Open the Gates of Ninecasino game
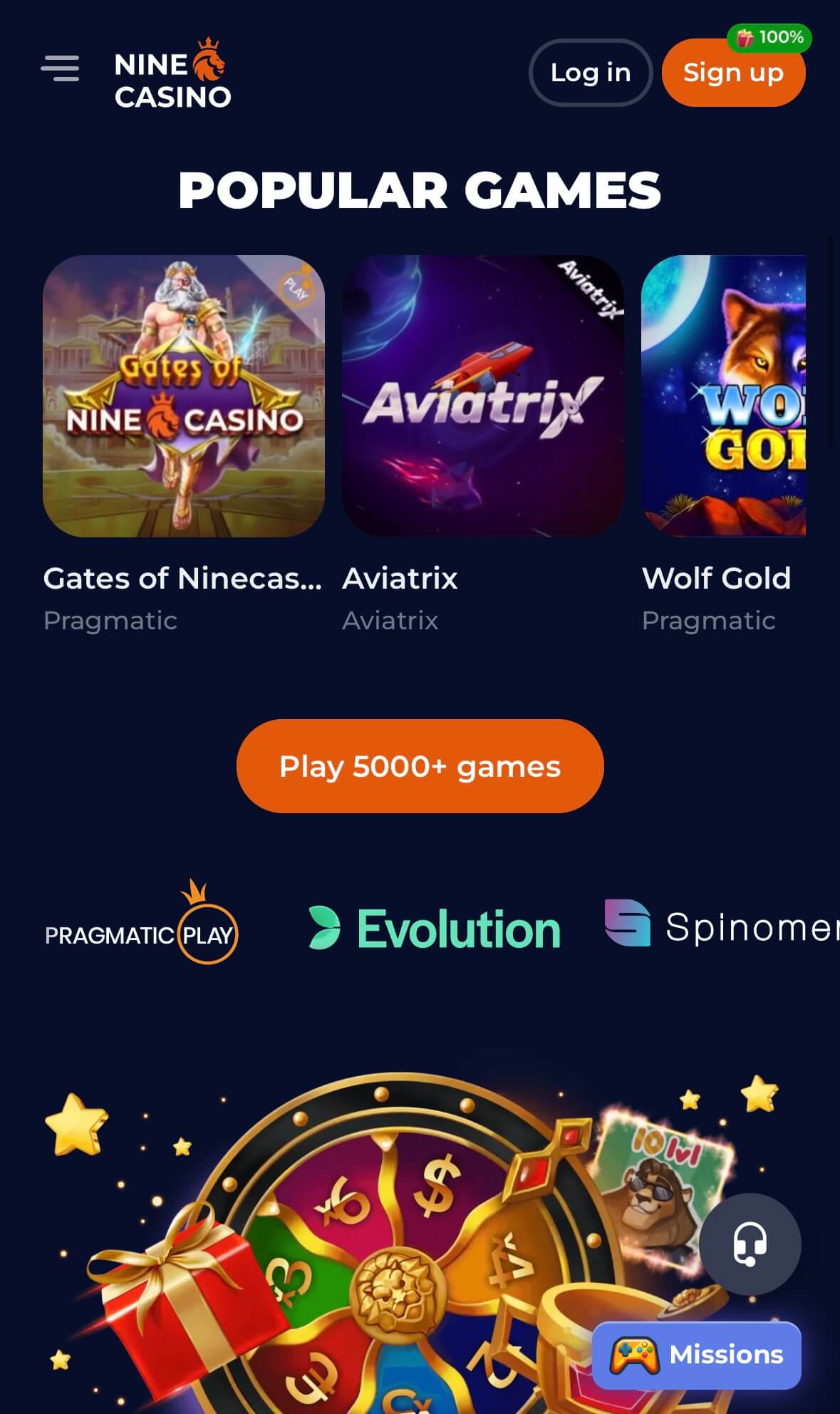Image resolution: width=840 pixels, height=1414 pixels. point(184,396)
